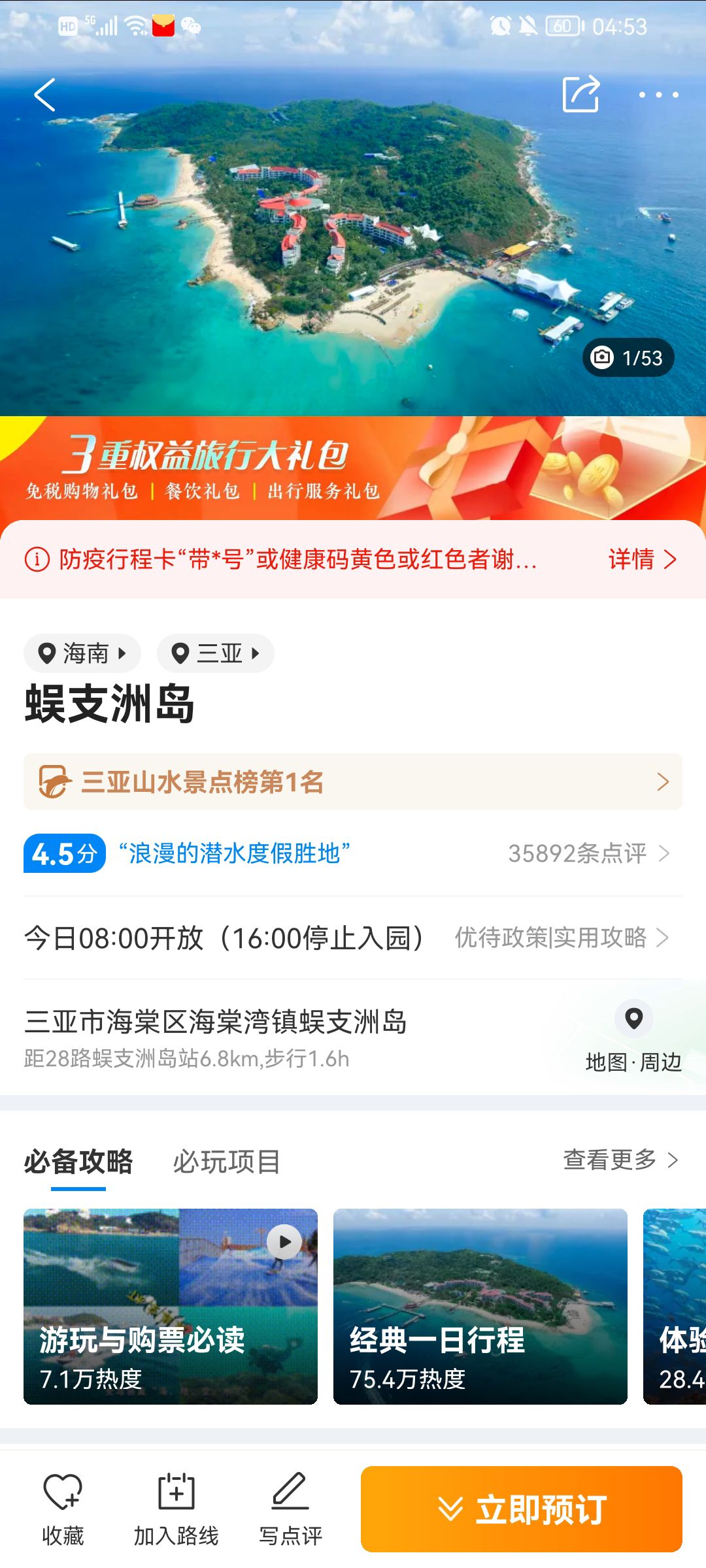This screenshot has width=706, height=1568.
Task: Open the 1/53 photo gallery
Action: coord(628,357)
